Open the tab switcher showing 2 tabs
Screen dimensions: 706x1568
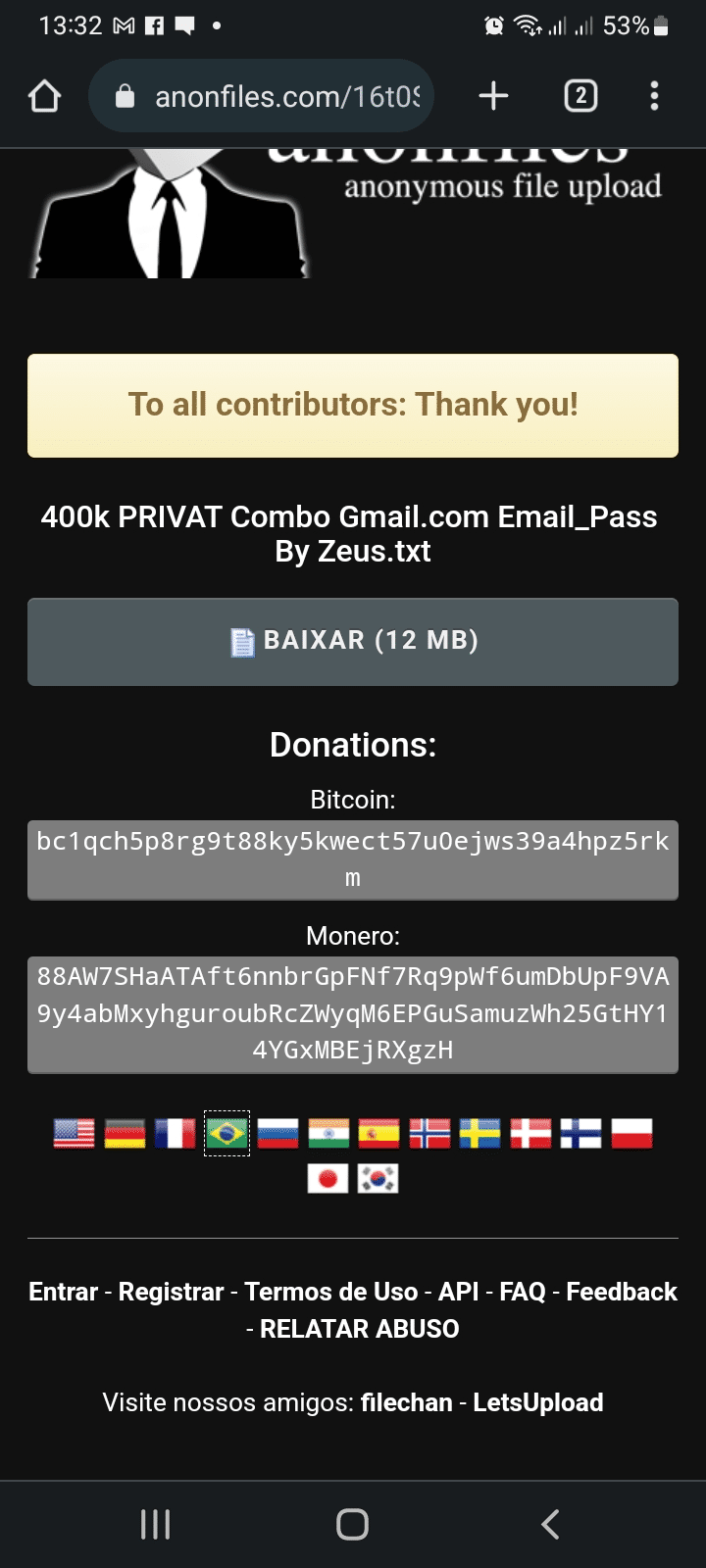point(580,96)
